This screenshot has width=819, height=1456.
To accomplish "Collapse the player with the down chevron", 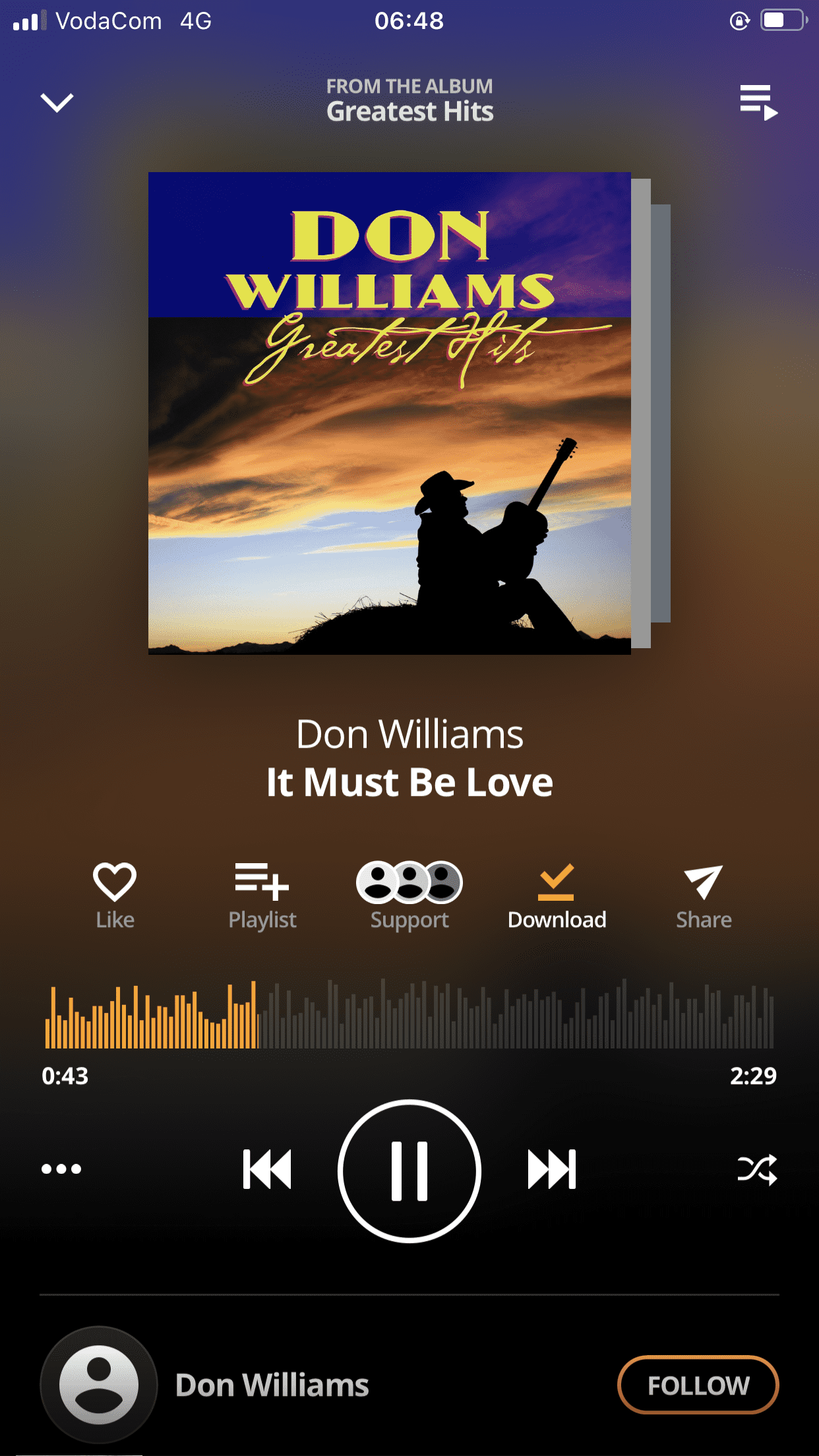I will pyautogui.click(x=57, y=102).
